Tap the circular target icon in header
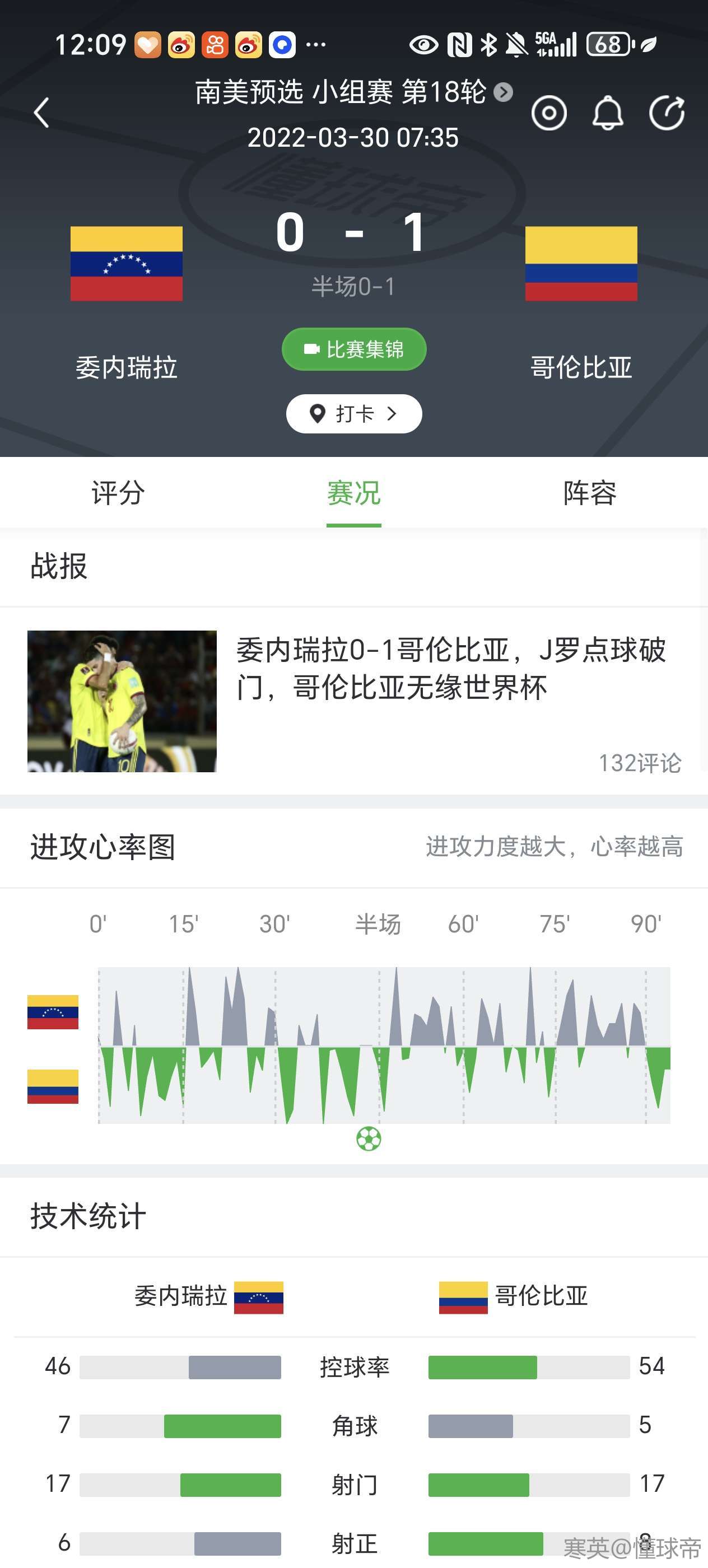This screenshot has width=708, height=1568. click(548, 113)
